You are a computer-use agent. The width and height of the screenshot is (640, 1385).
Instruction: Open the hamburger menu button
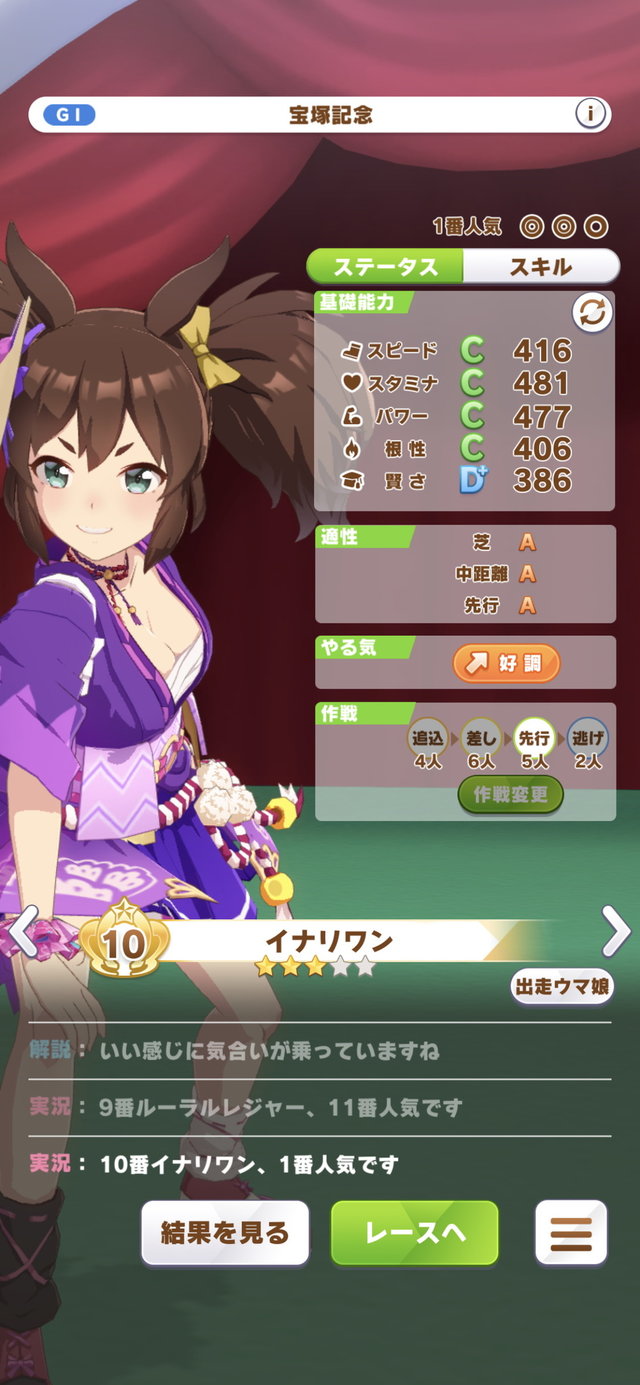pyautogui.click(x=571, y=1233)
